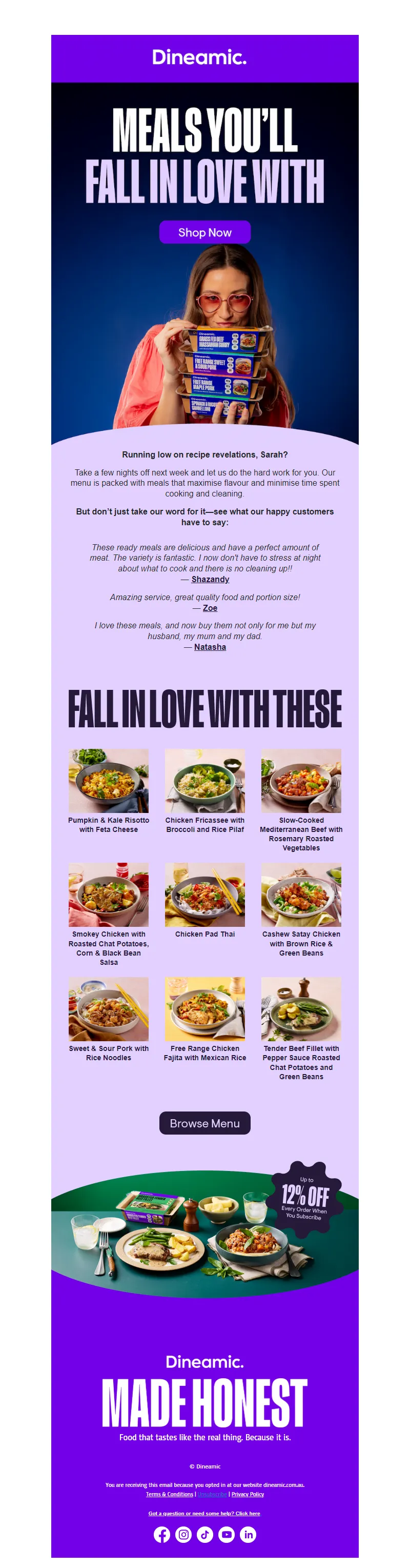Open Zoe's review link

210,607
